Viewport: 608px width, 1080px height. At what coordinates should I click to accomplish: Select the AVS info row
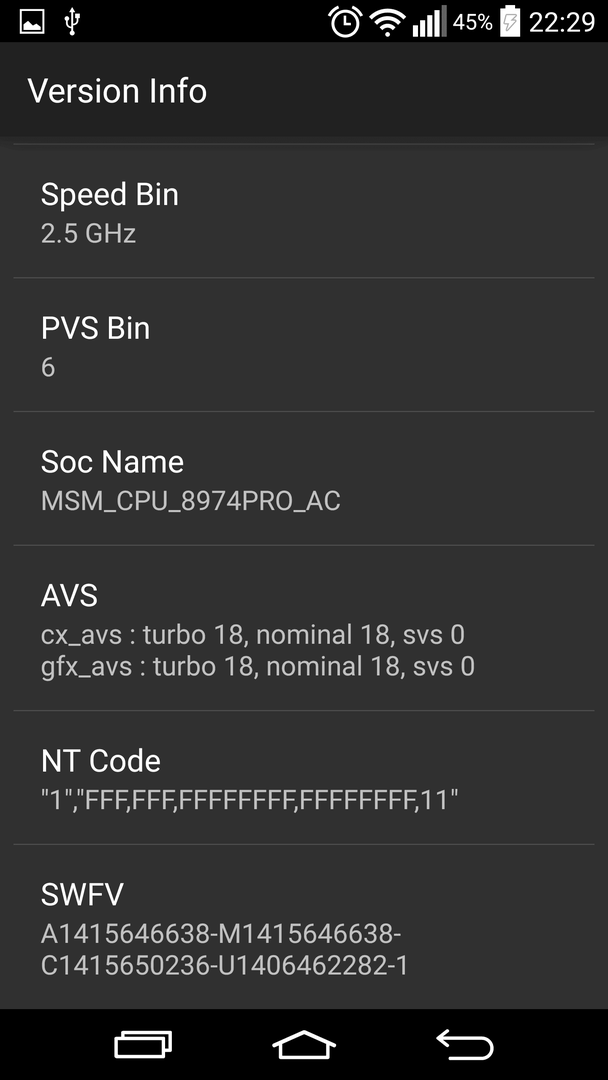pos(304,628)
